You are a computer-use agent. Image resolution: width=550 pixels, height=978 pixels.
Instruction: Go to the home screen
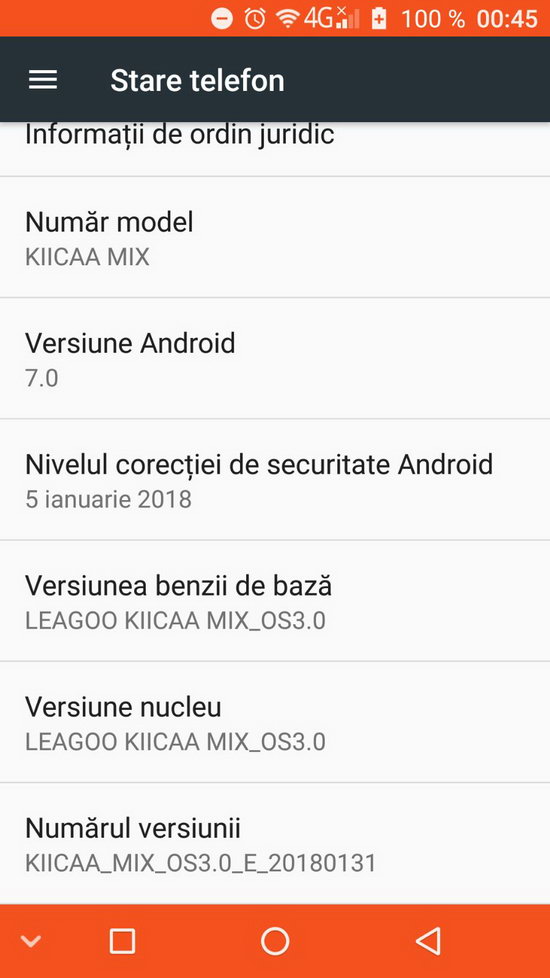(275, 941)
